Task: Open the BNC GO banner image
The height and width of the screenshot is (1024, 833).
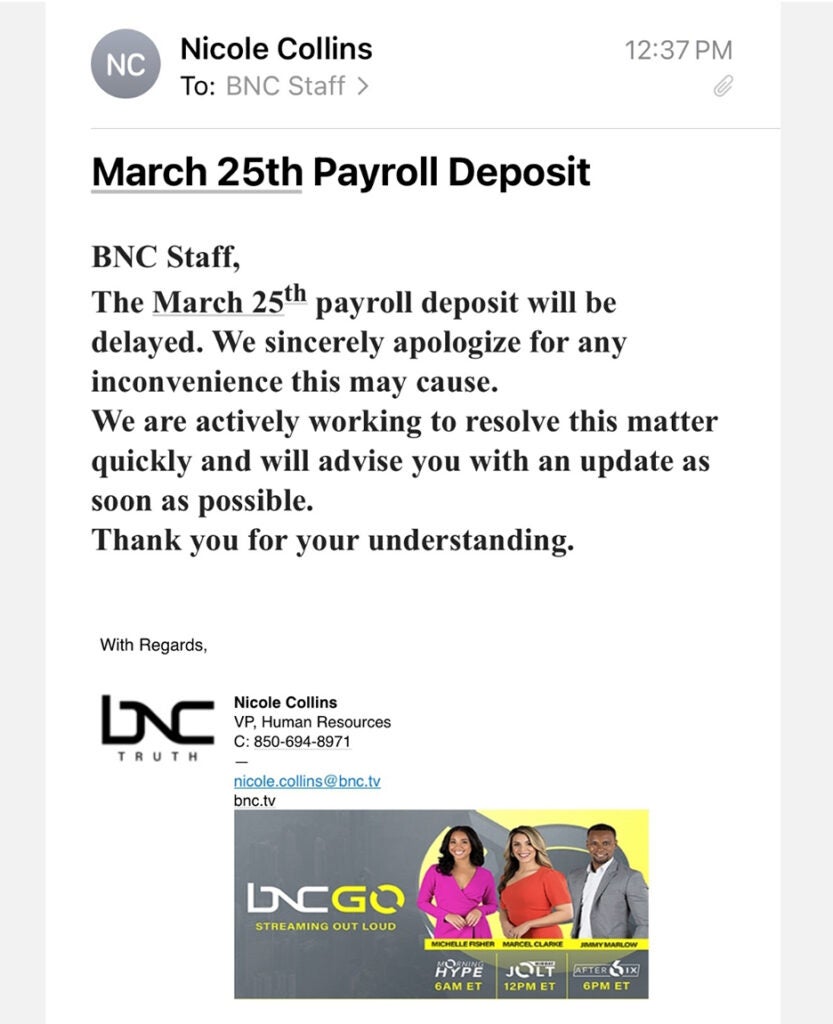Action: pos(441,903)
